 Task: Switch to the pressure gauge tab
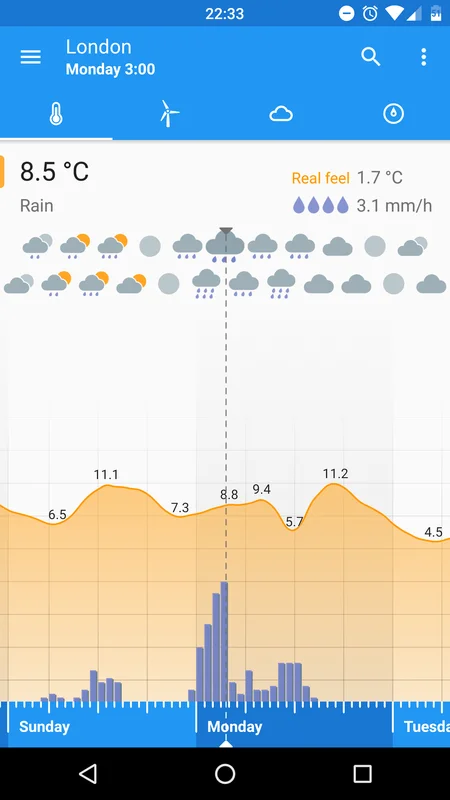click(393, 114)
